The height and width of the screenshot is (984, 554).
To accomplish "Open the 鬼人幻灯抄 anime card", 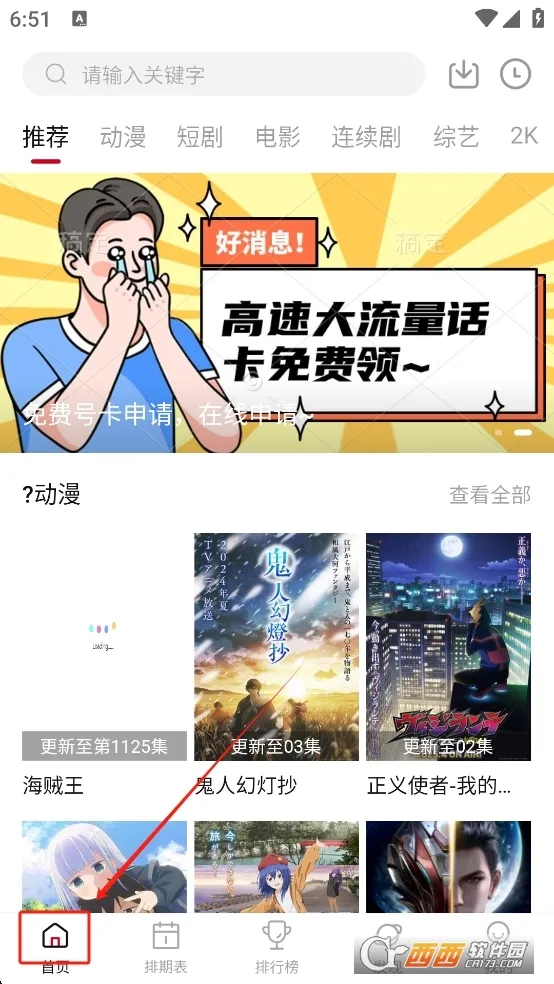I will pos(276,665).
